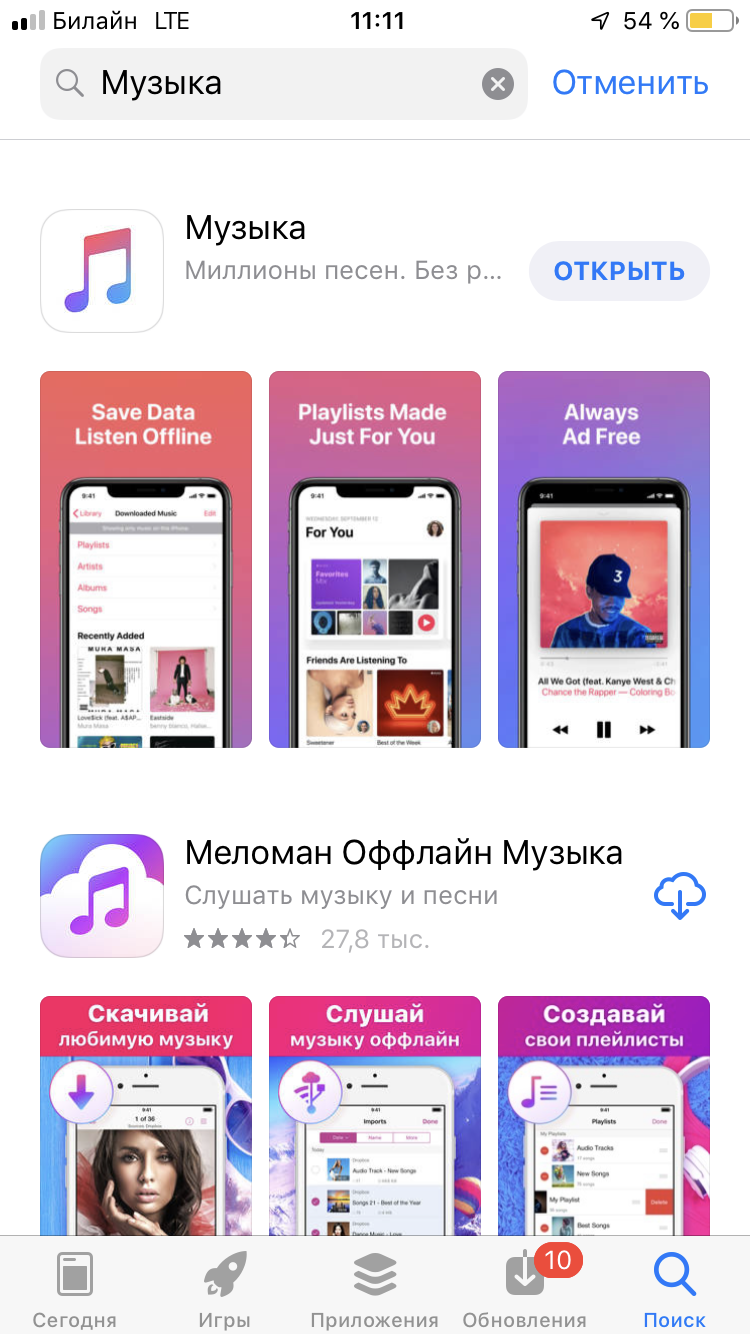
Task: Switch to the Обновления tab
Action: coord(525,1288)
